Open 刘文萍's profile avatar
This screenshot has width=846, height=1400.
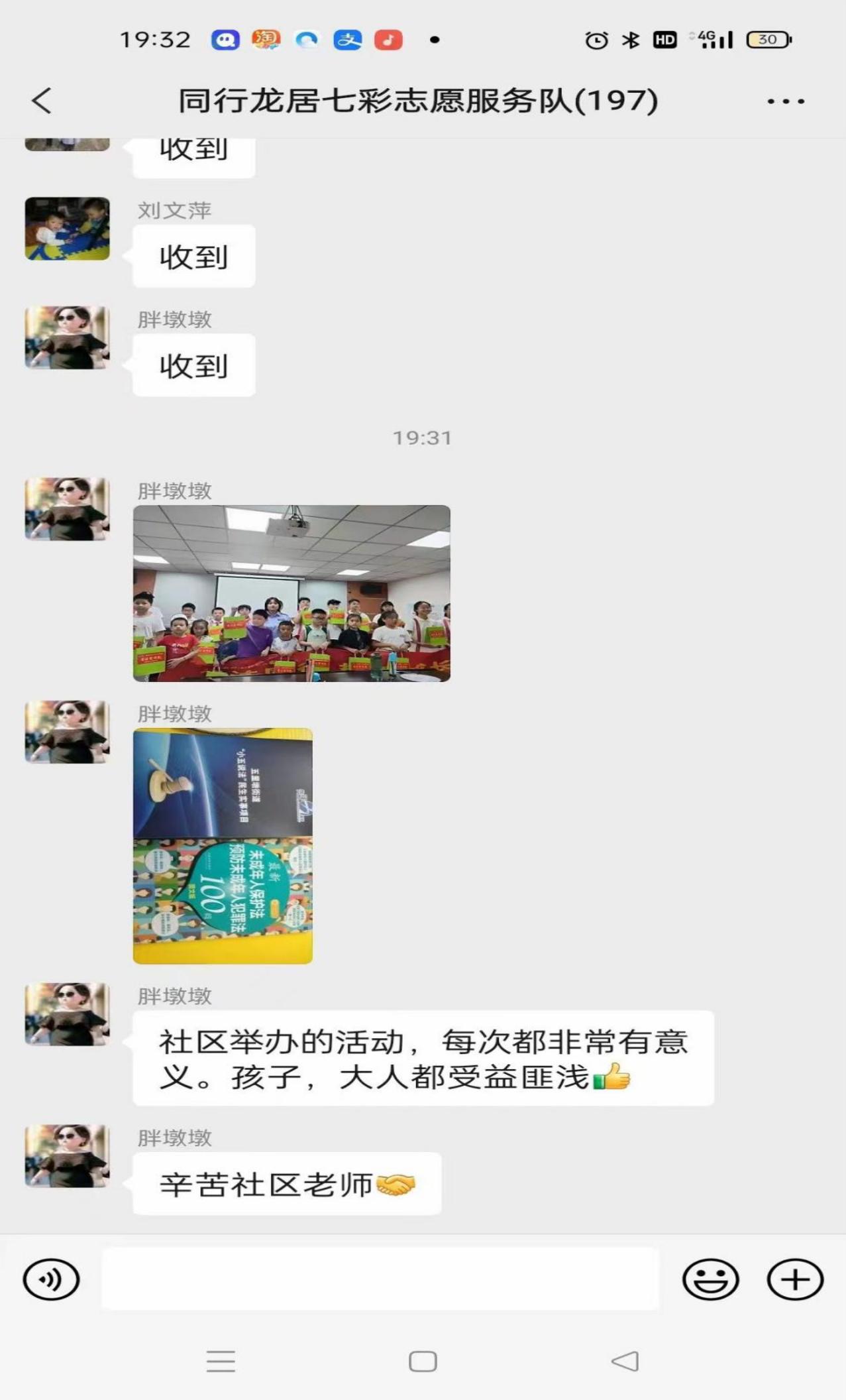point(67,229)
